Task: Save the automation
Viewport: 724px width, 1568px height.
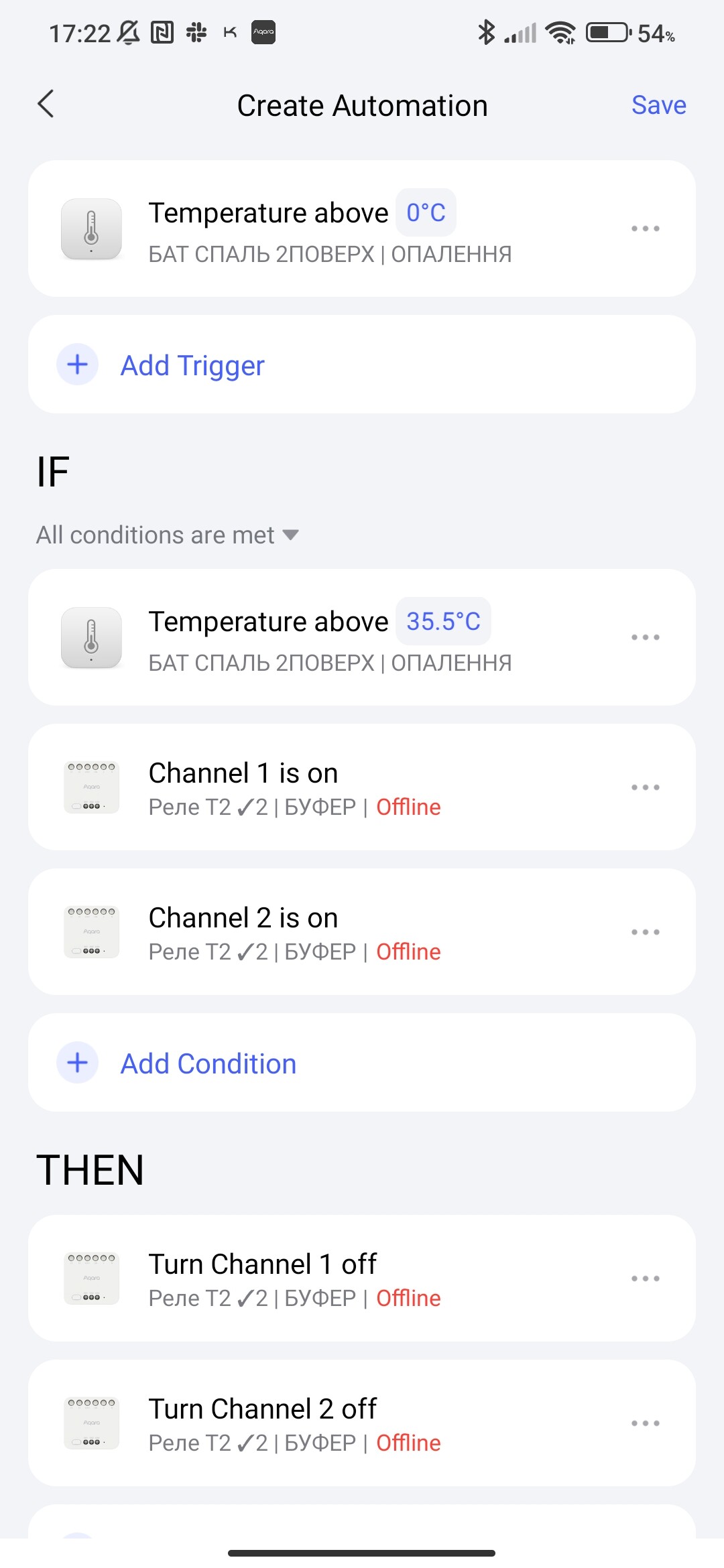Action: click(x=658, y=105)
